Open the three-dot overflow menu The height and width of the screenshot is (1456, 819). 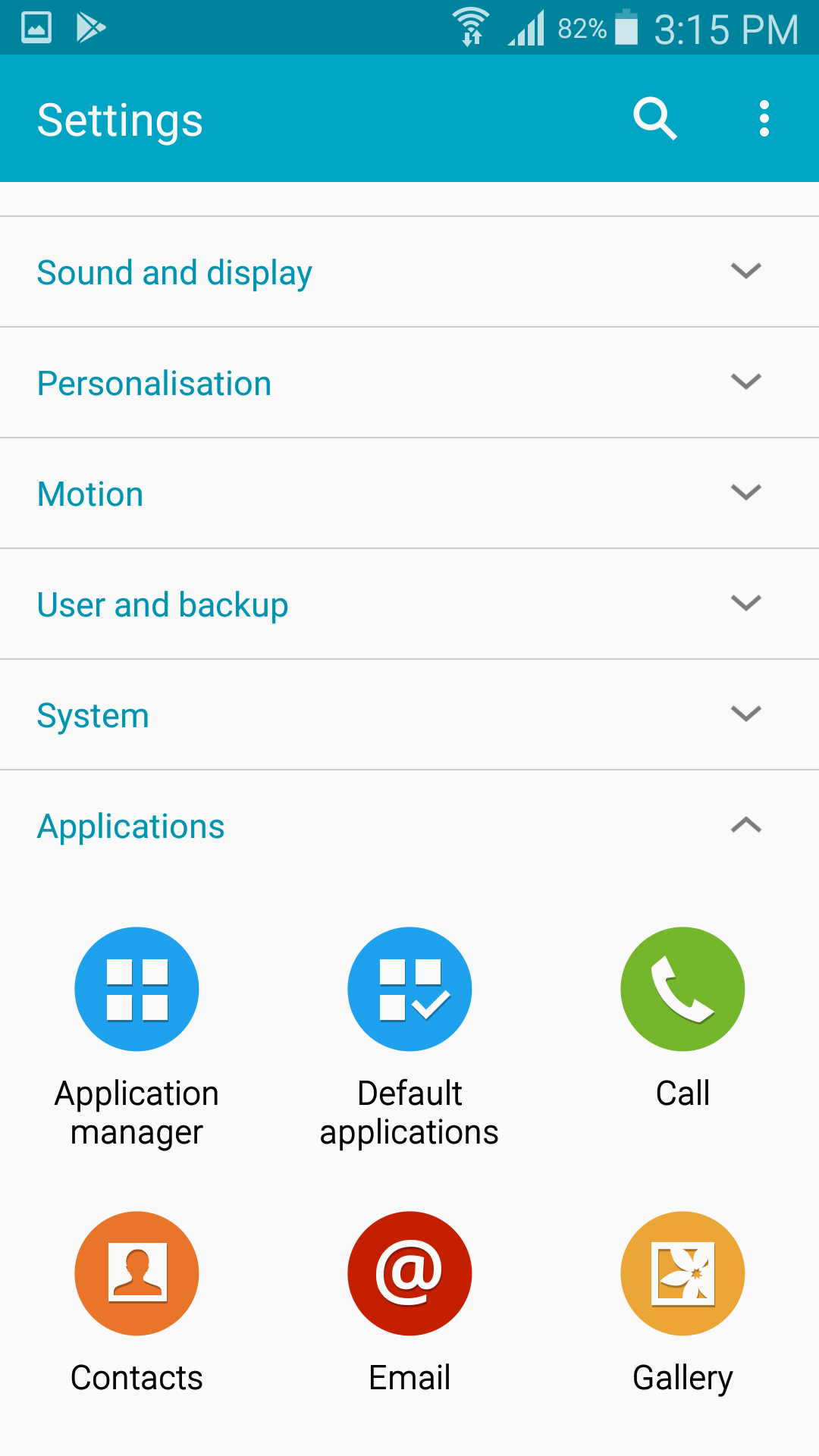coord(764,119)
